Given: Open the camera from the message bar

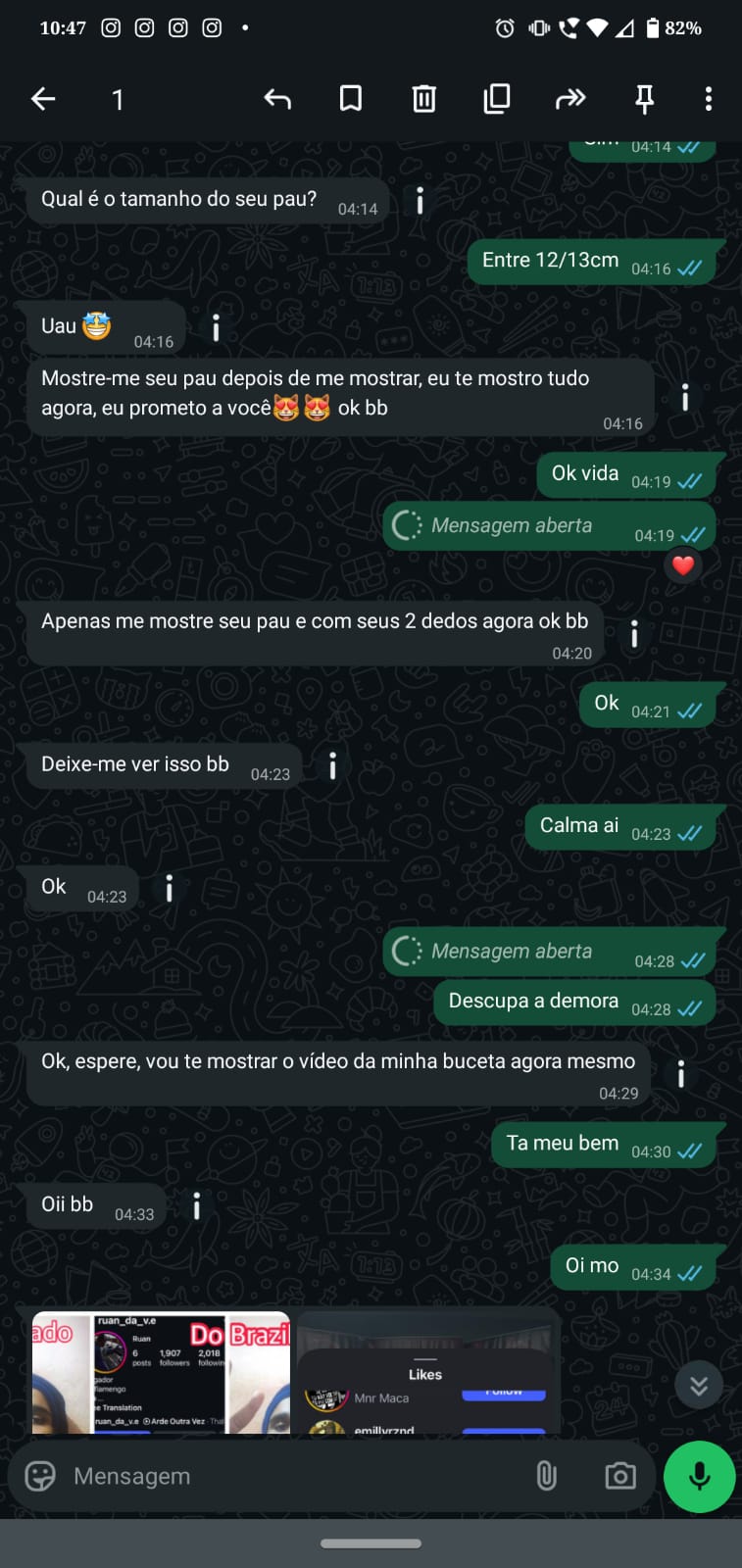Looking at the screenshot, I should click(x=619, y=1476).
